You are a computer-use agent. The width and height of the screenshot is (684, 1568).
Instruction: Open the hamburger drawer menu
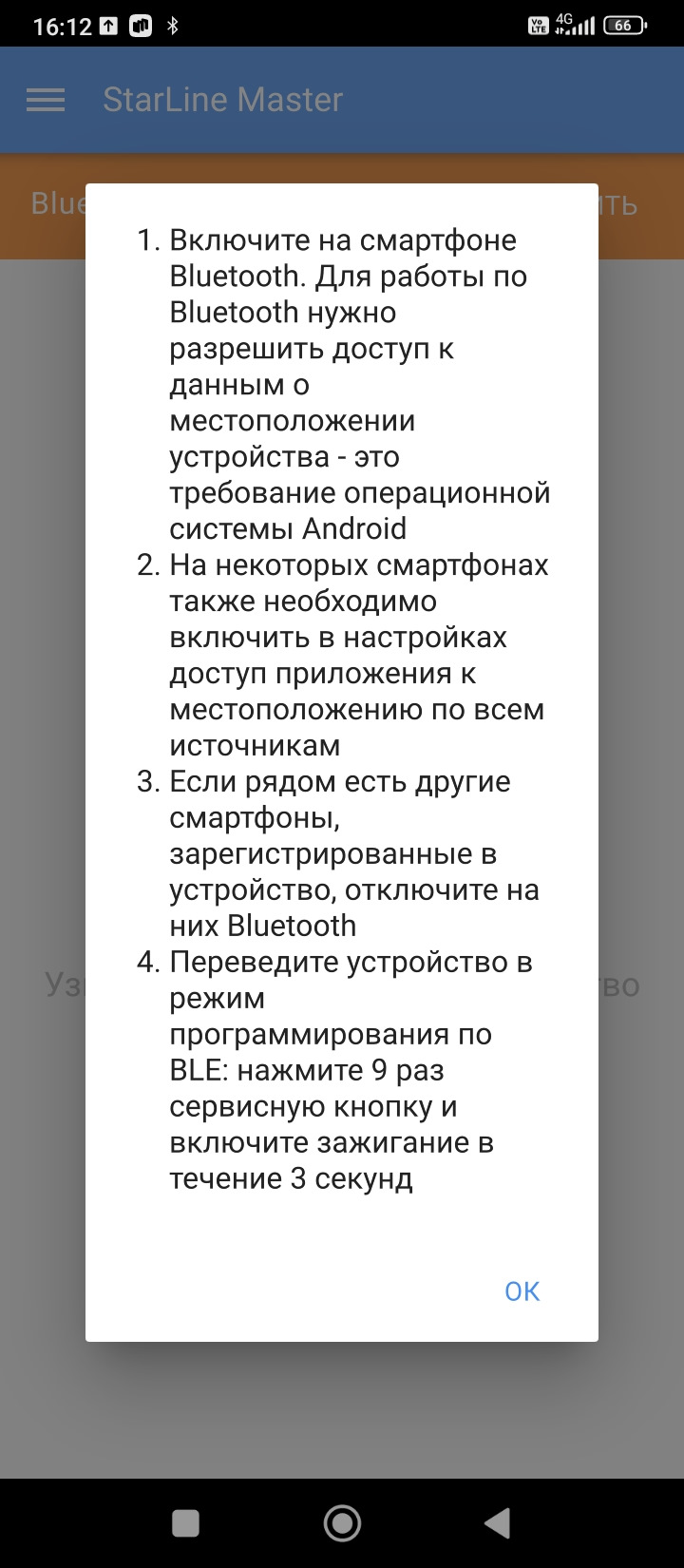(46, 100)
